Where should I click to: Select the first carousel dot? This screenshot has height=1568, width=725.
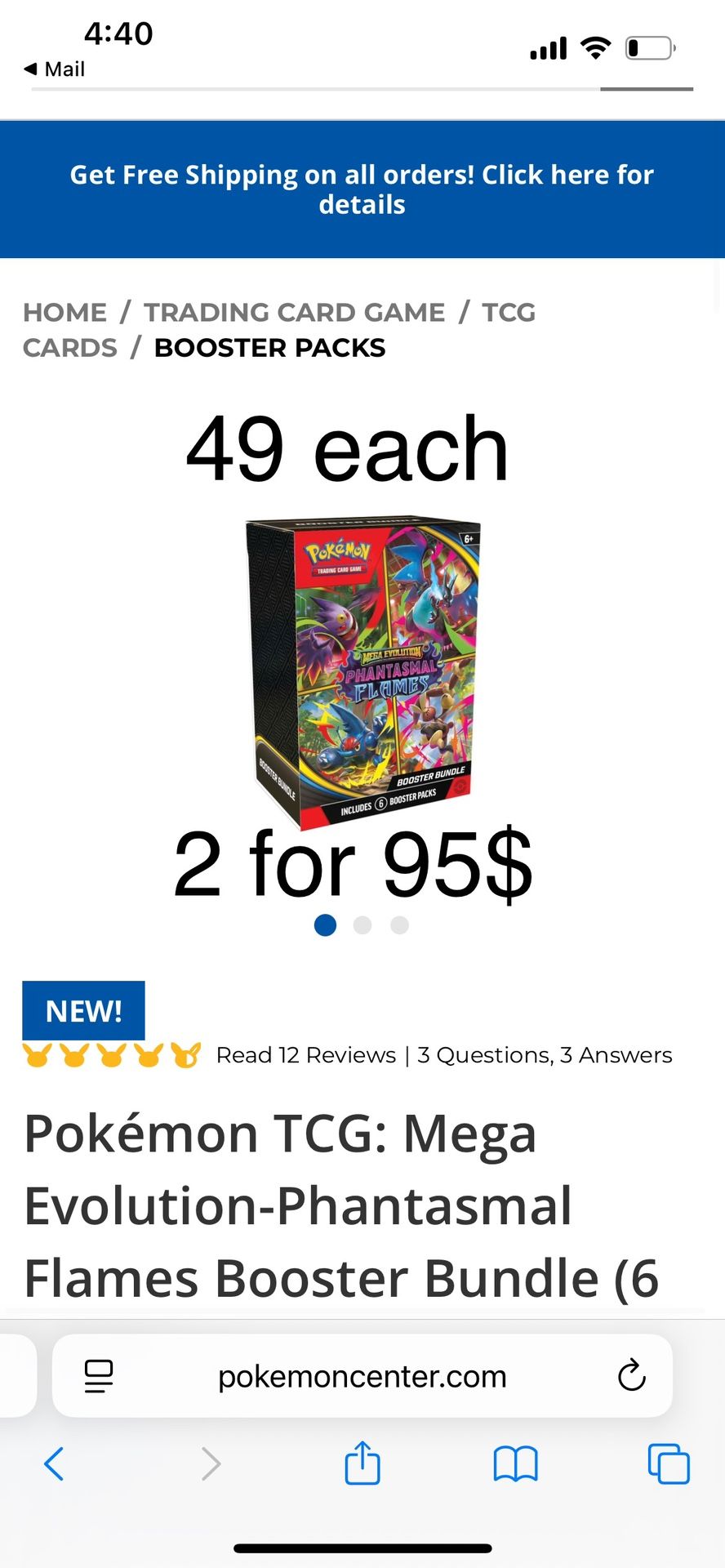(x=325, y=925)
